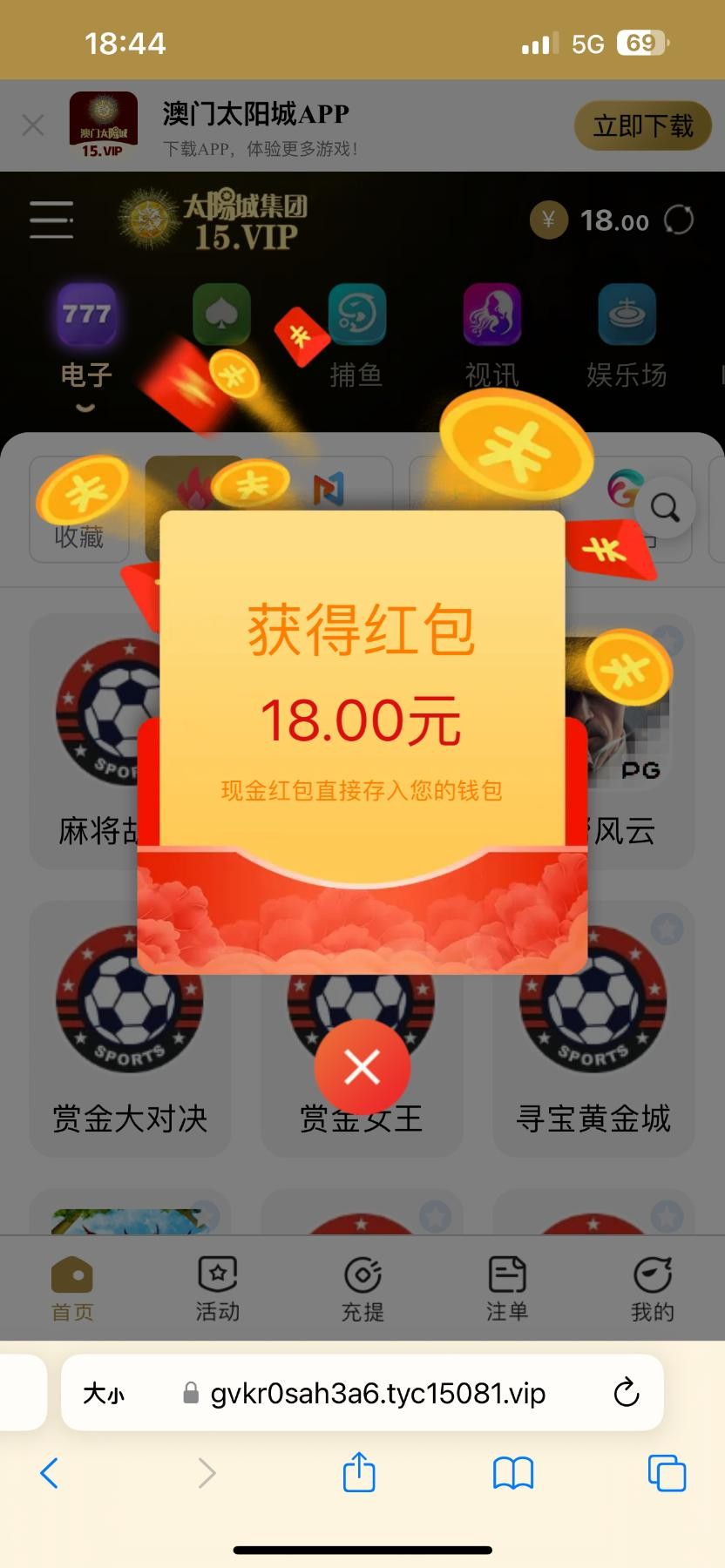
Task: Refresh the wallet balance
Action: (679, 220)
